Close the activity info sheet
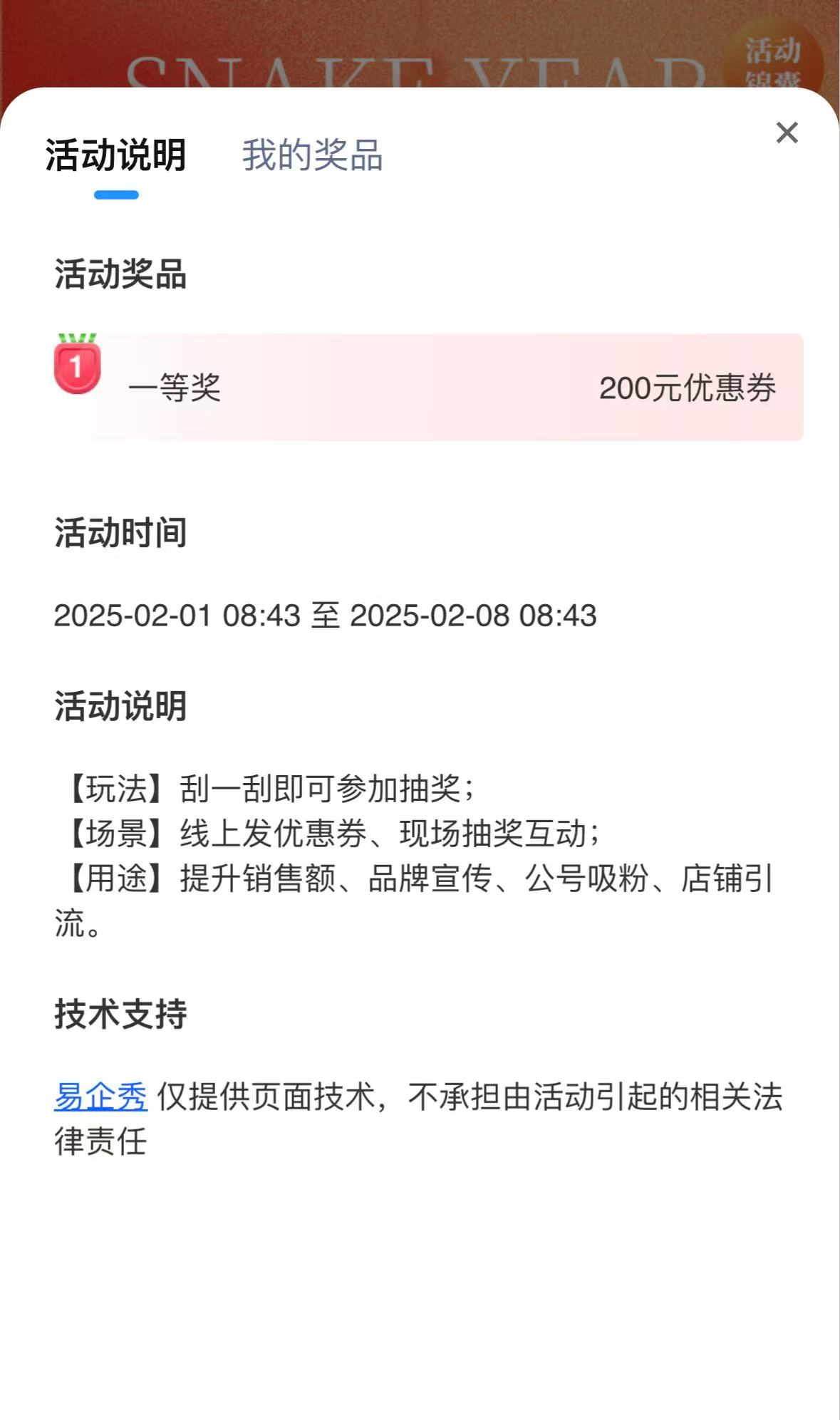This screenshot has width=840, height=1420. coord(787,133)
